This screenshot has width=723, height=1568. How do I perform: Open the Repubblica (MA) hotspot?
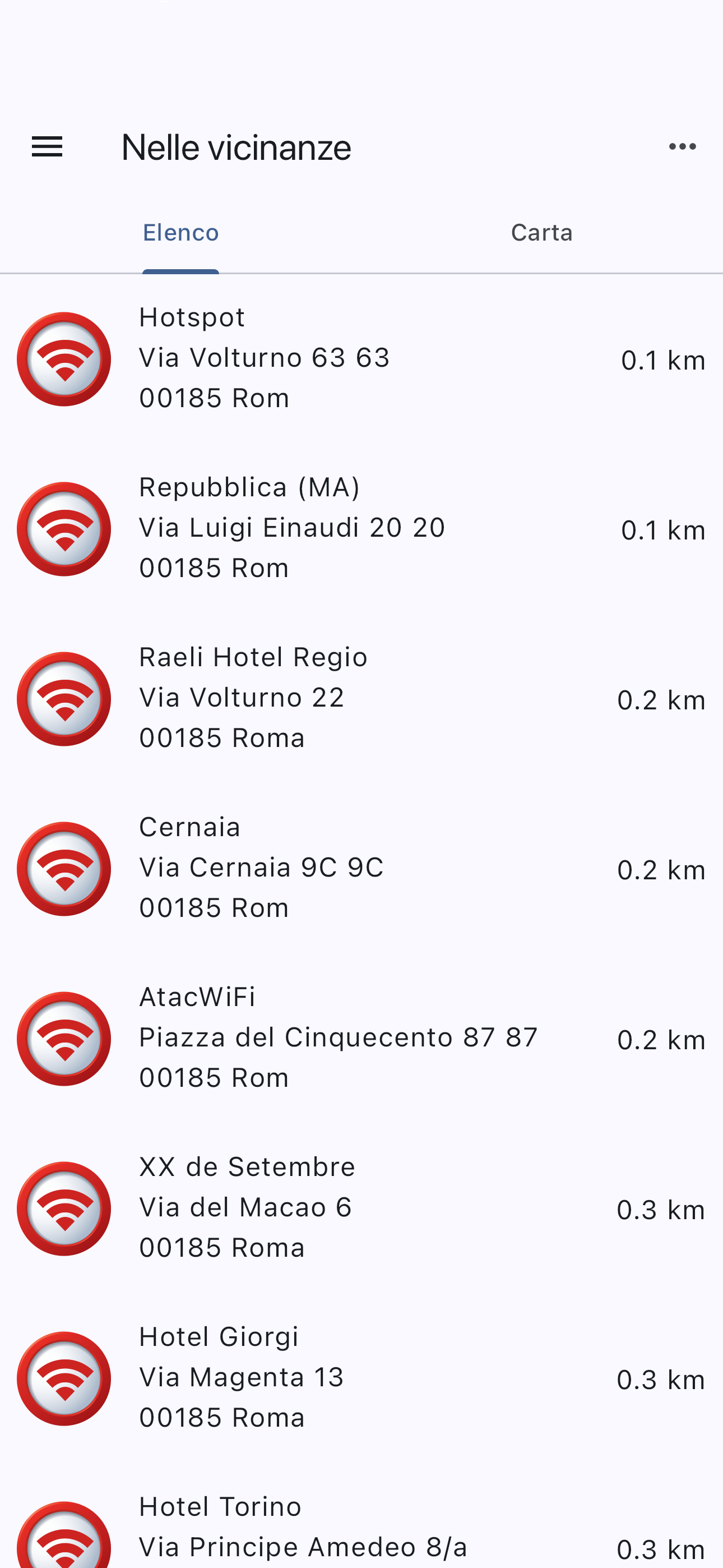click(x=361, y=529)
